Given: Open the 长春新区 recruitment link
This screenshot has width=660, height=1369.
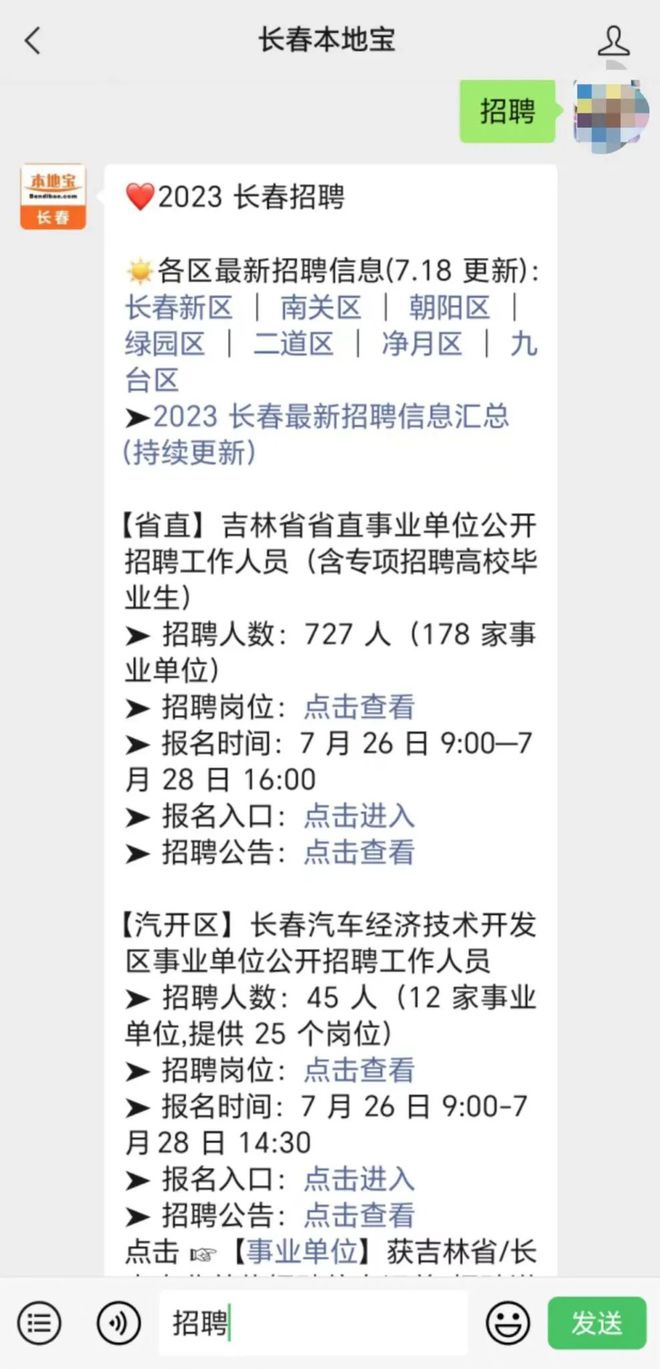Looking at the screenshot, I should (179, 307).
